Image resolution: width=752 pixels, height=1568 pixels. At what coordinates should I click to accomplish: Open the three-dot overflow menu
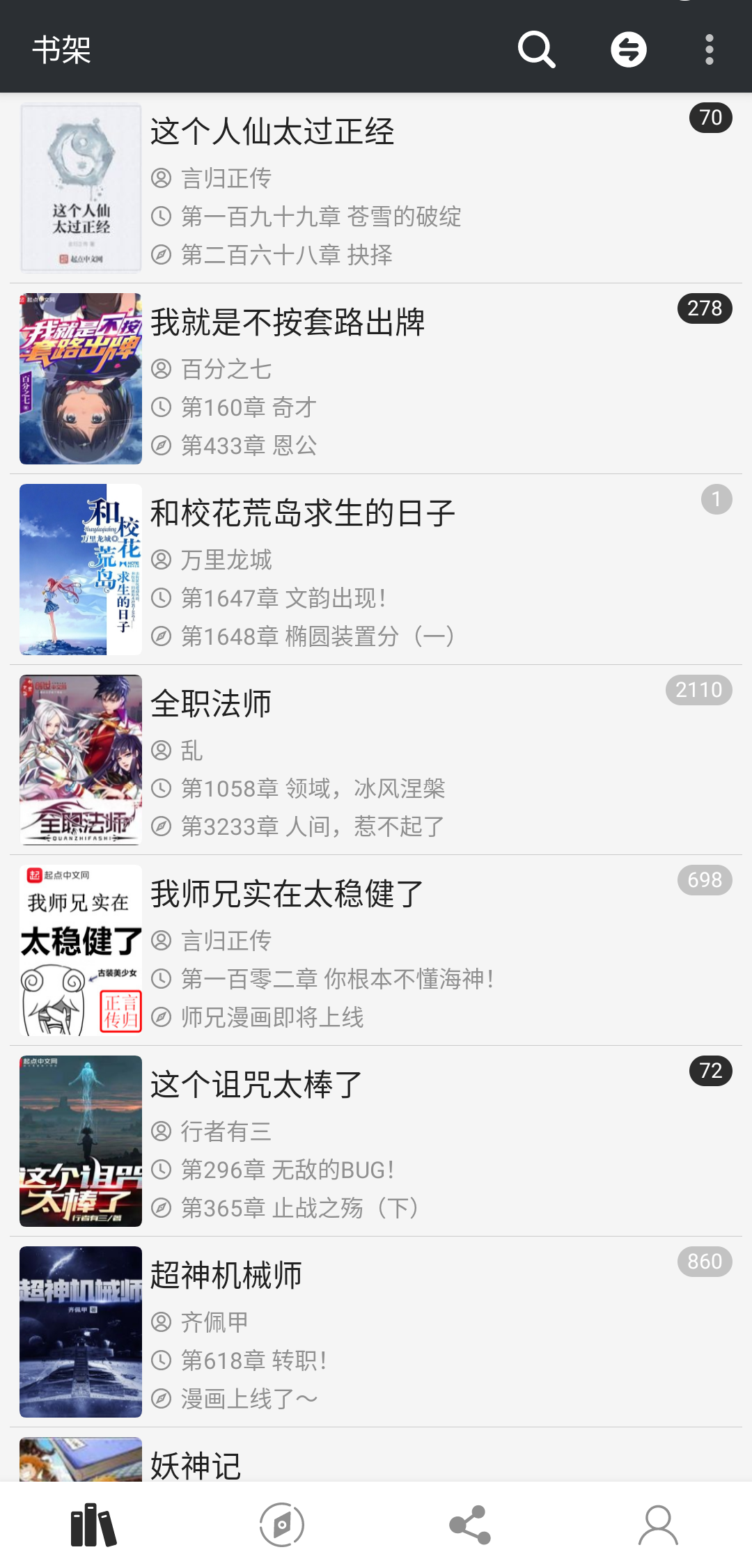tap(708, 49)
